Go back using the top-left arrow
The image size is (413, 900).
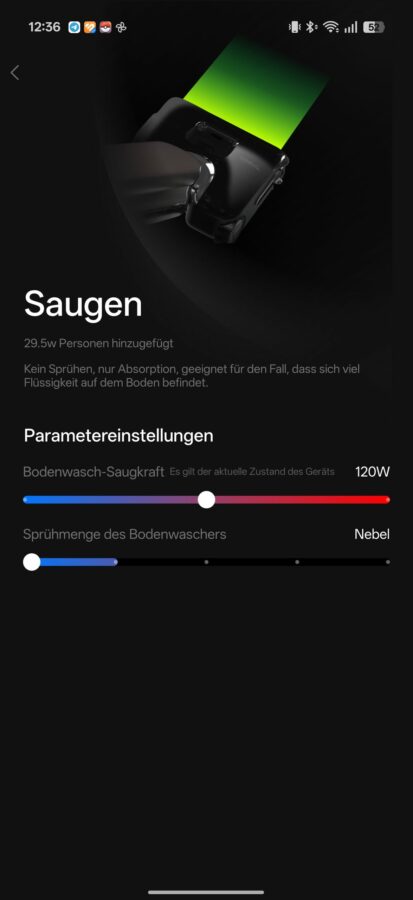pyautogui.click(x=15, y=73)
